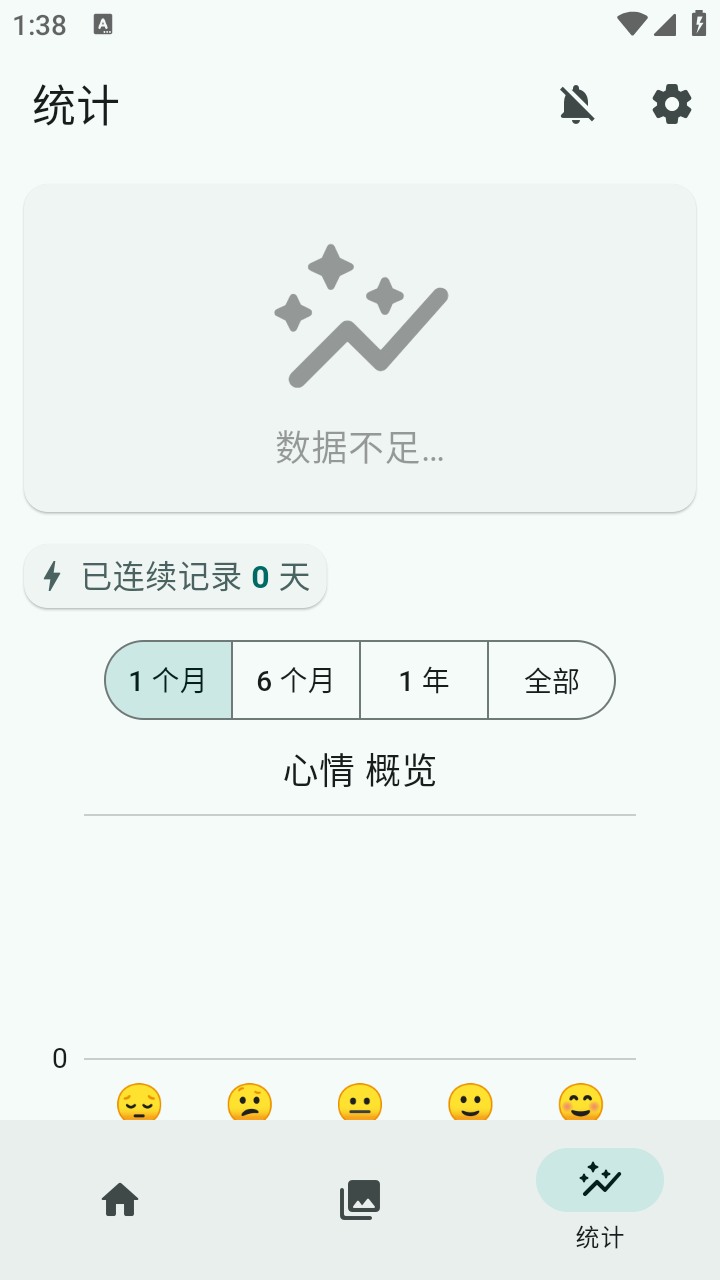The height and width of the screenshot is (1280, 720).
Task: Switch to the 6 个月 time range
Action: tap(296, 680)
